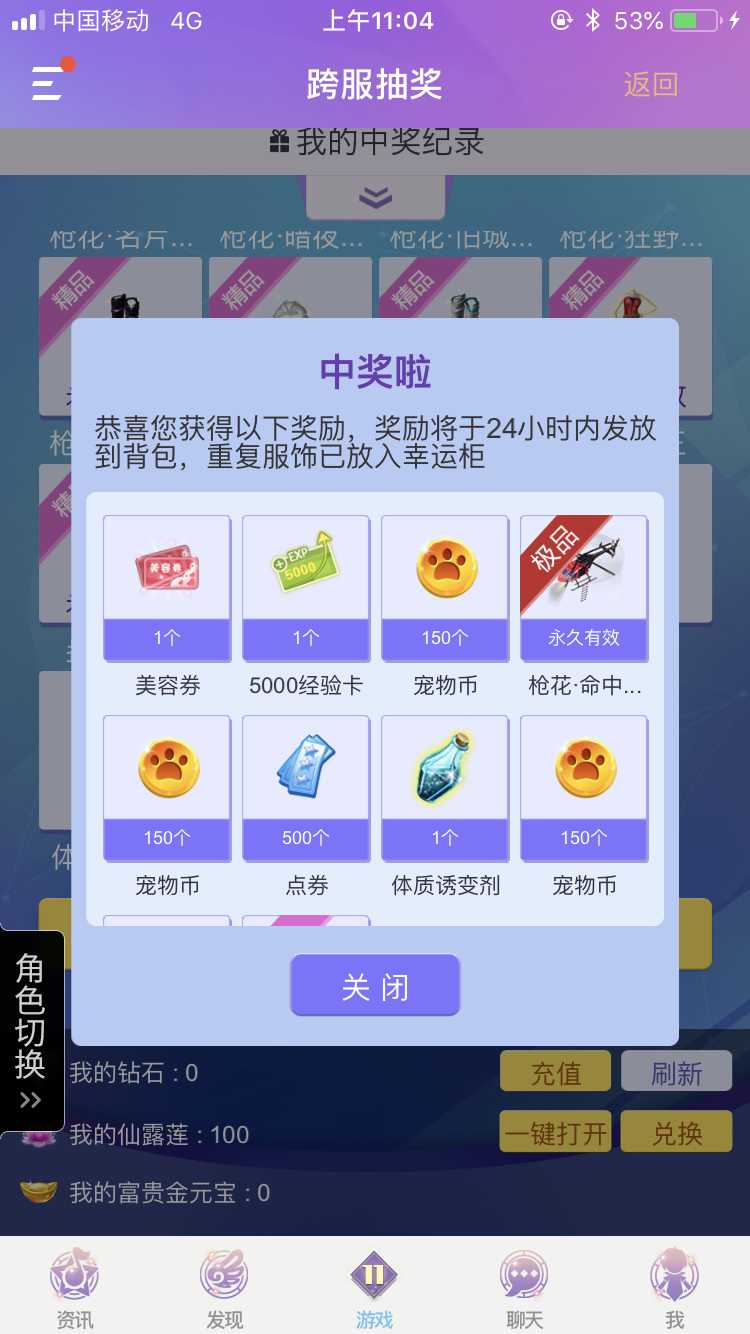Select the 5000经验卡 prize item
The width and height of the screenshot is (750, 1334).
coord(306,588)
